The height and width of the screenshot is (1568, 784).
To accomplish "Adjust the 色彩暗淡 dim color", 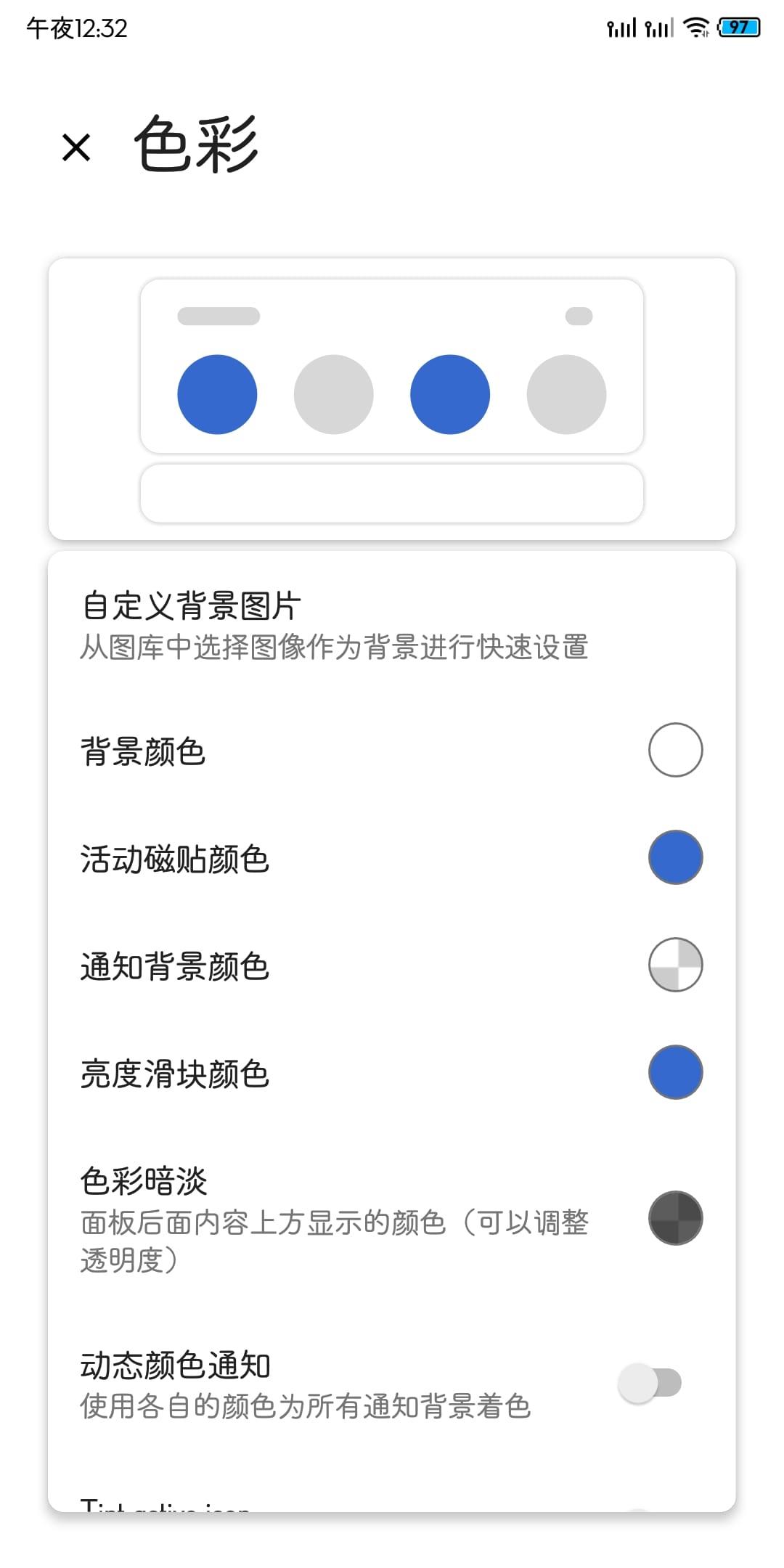I will pyautogui.click(x=675, y=1218).
